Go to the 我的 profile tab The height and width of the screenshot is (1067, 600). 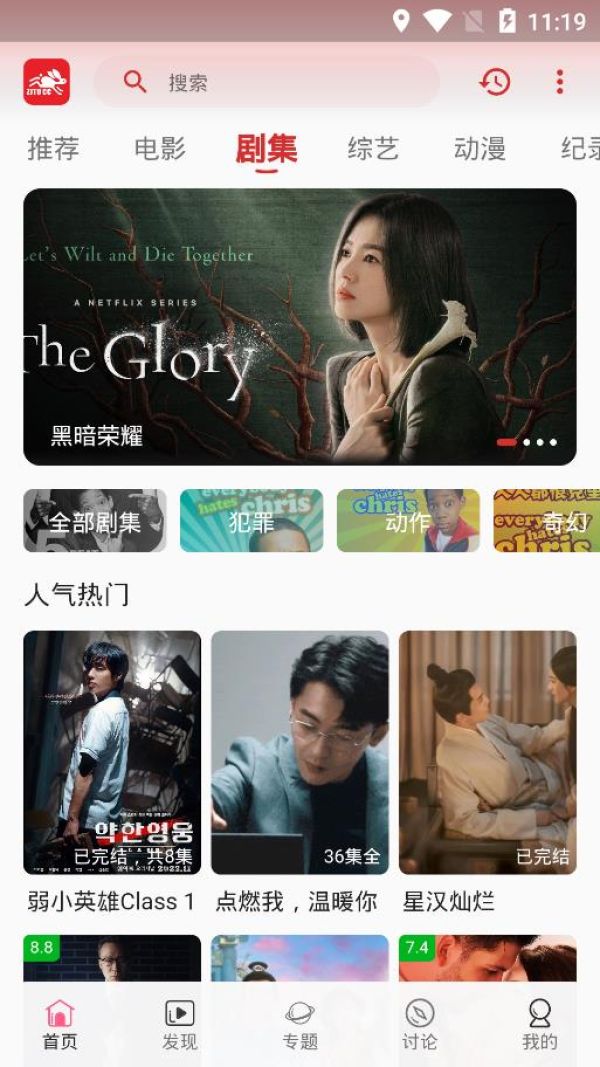[x=540, y=1025]
